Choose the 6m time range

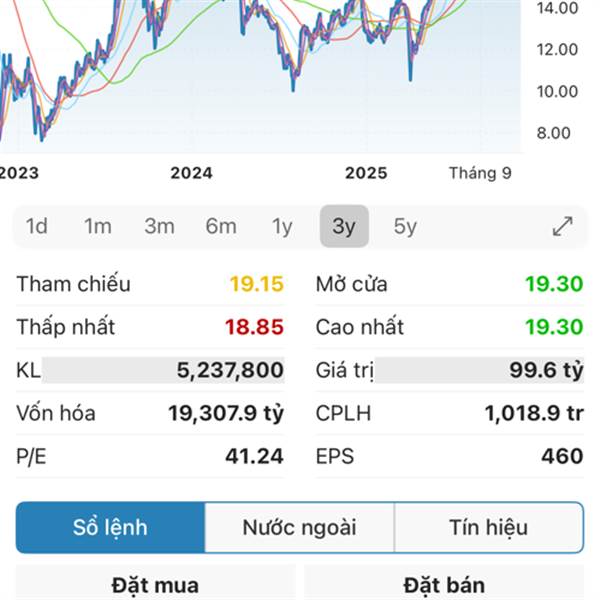click(221, 227)
